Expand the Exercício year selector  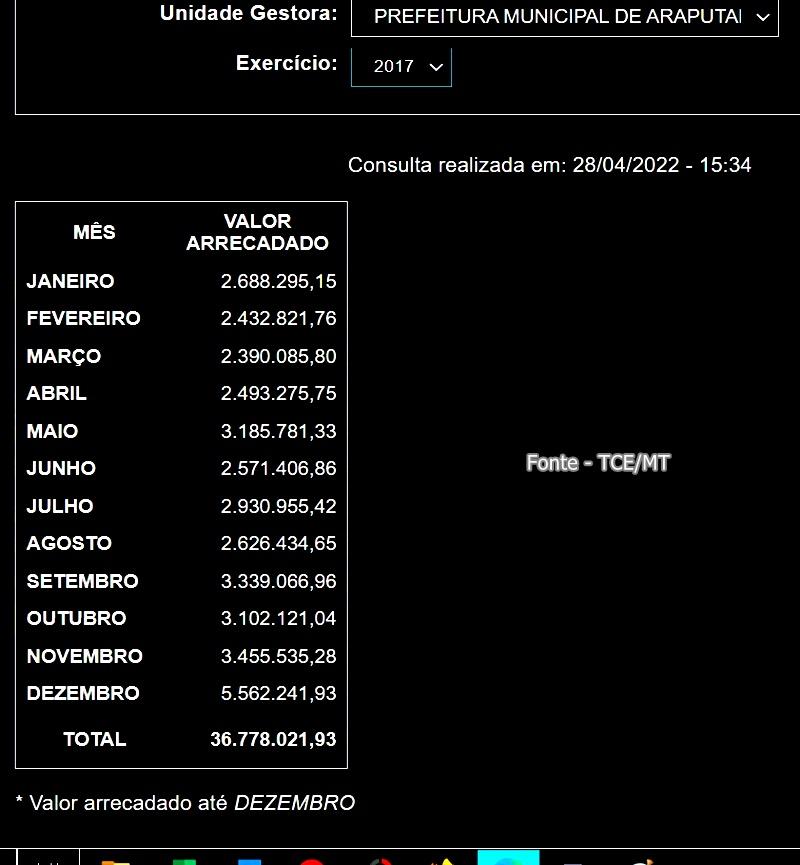pos(401,67)
